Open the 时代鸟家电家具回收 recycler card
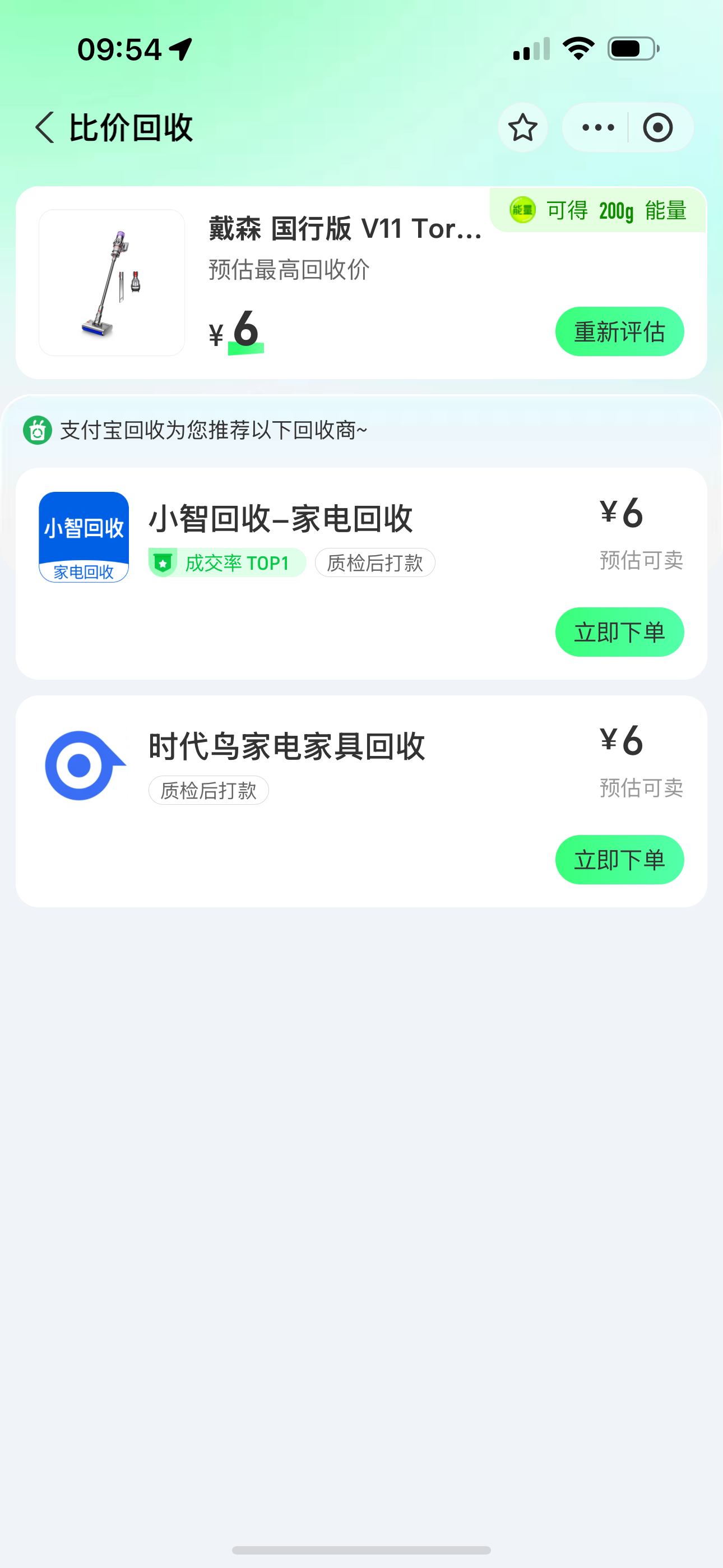Screen dimensions: 723x1568 click(286, 747)
